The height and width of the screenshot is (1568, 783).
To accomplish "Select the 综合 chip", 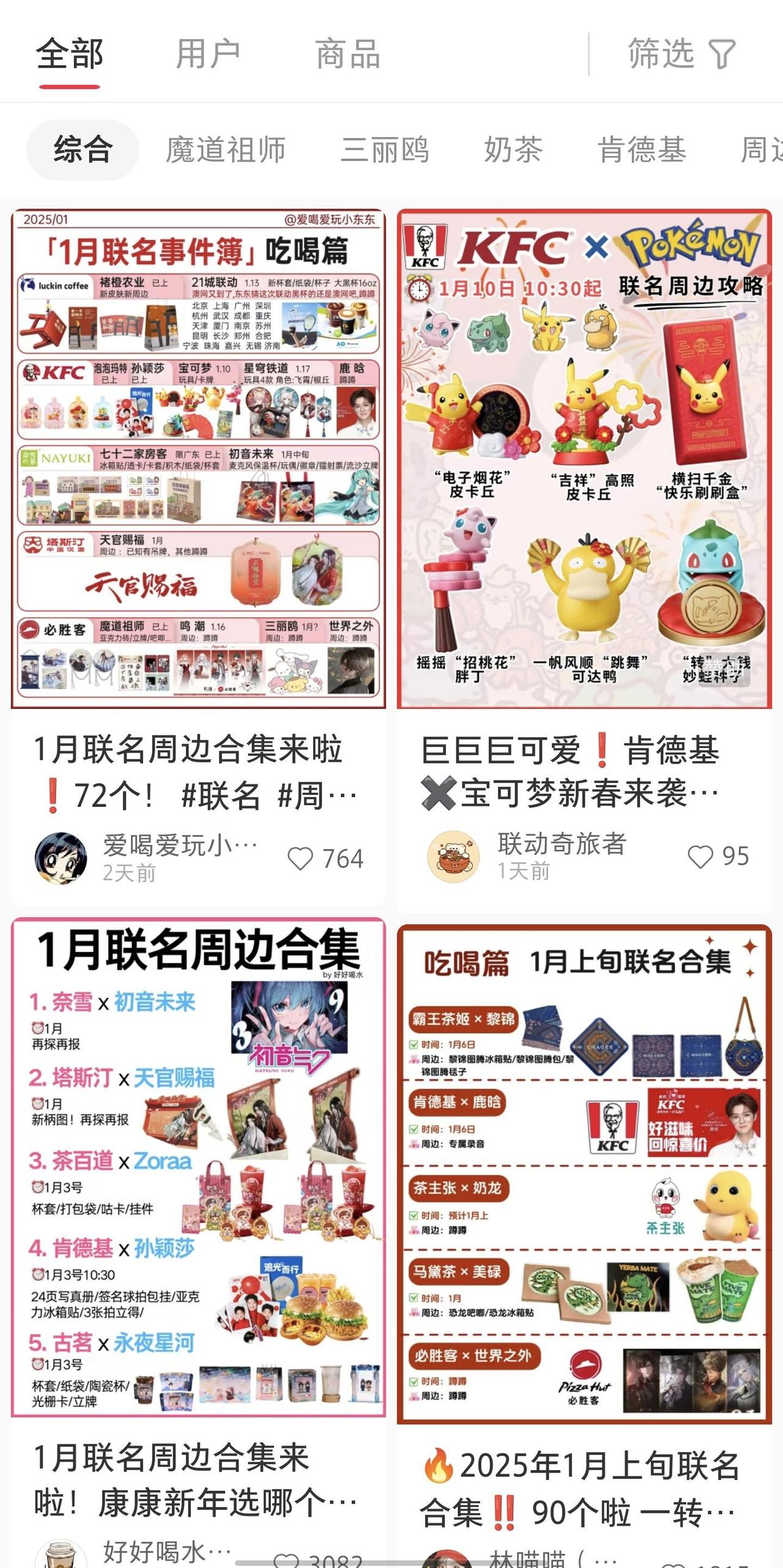I will [x=83, y=150].
